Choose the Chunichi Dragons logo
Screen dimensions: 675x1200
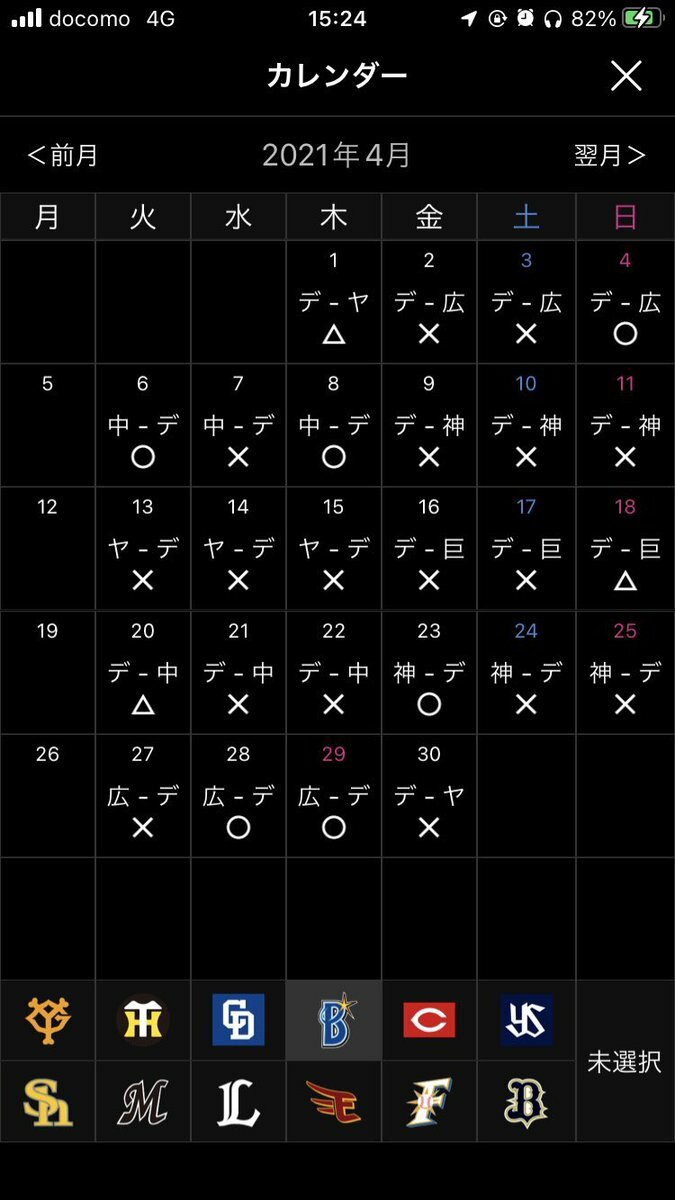[238, 1020]
